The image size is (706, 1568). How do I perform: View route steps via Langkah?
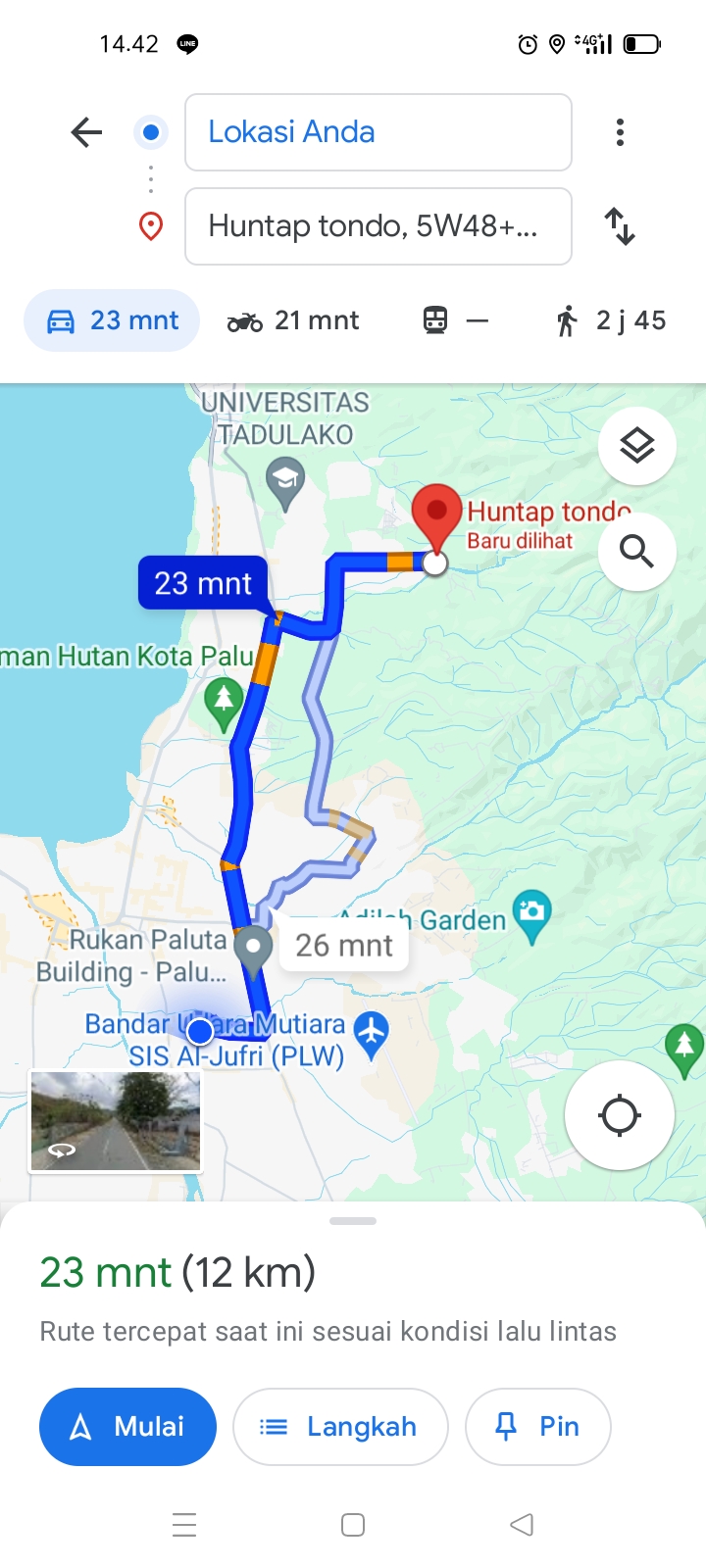pos(340,1427)
